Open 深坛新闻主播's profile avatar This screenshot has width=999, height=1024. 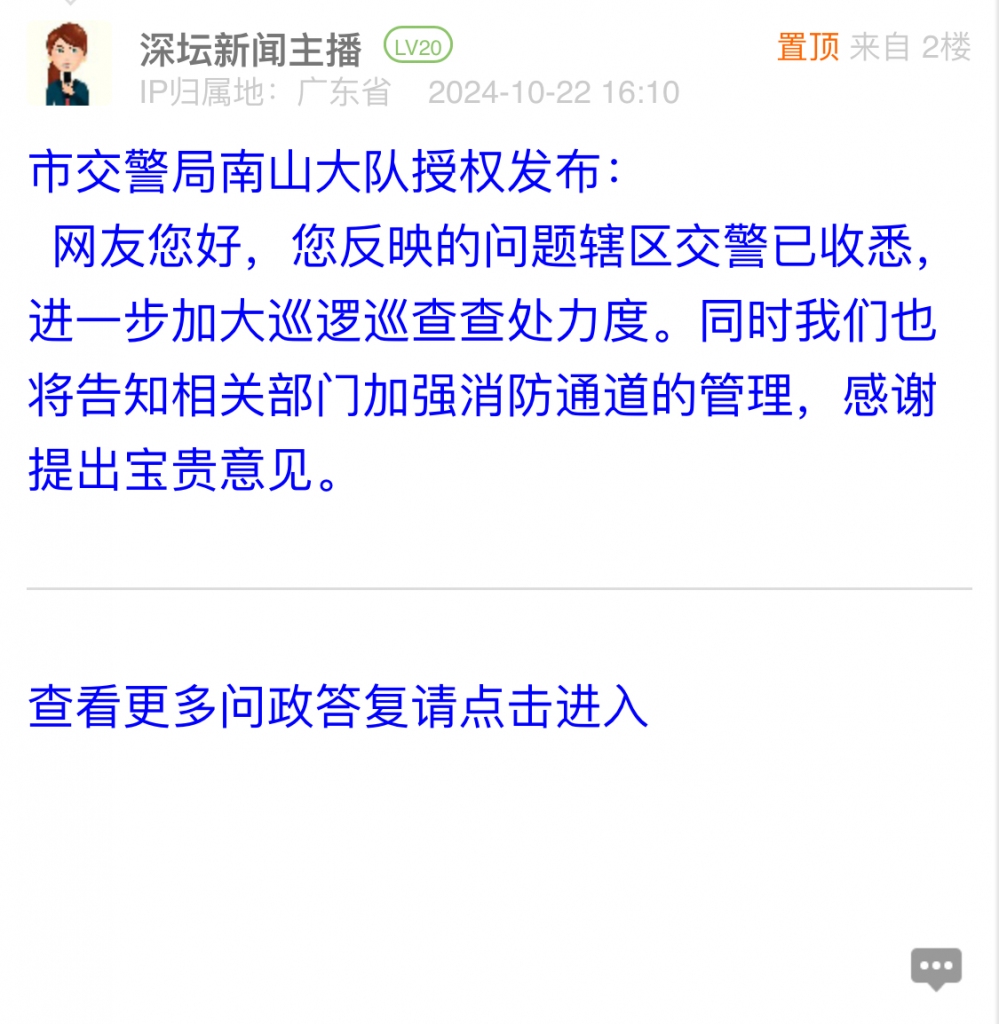(70, 64)
